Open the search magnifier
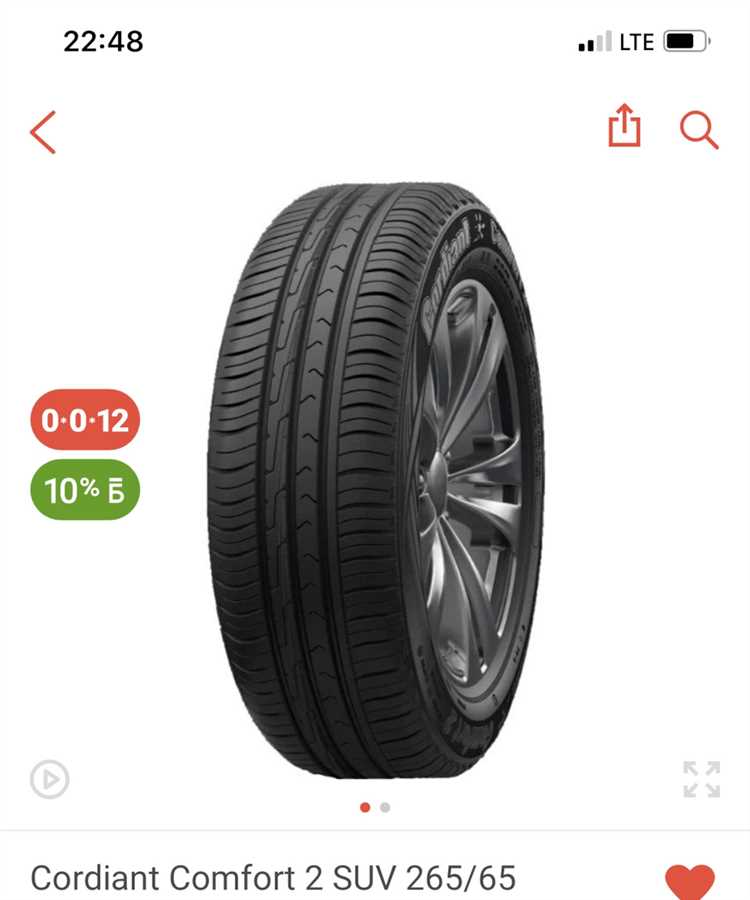Image resolution: width=750 pixels, height=900 pixels. pyautogui.click(x=699, y=129)
